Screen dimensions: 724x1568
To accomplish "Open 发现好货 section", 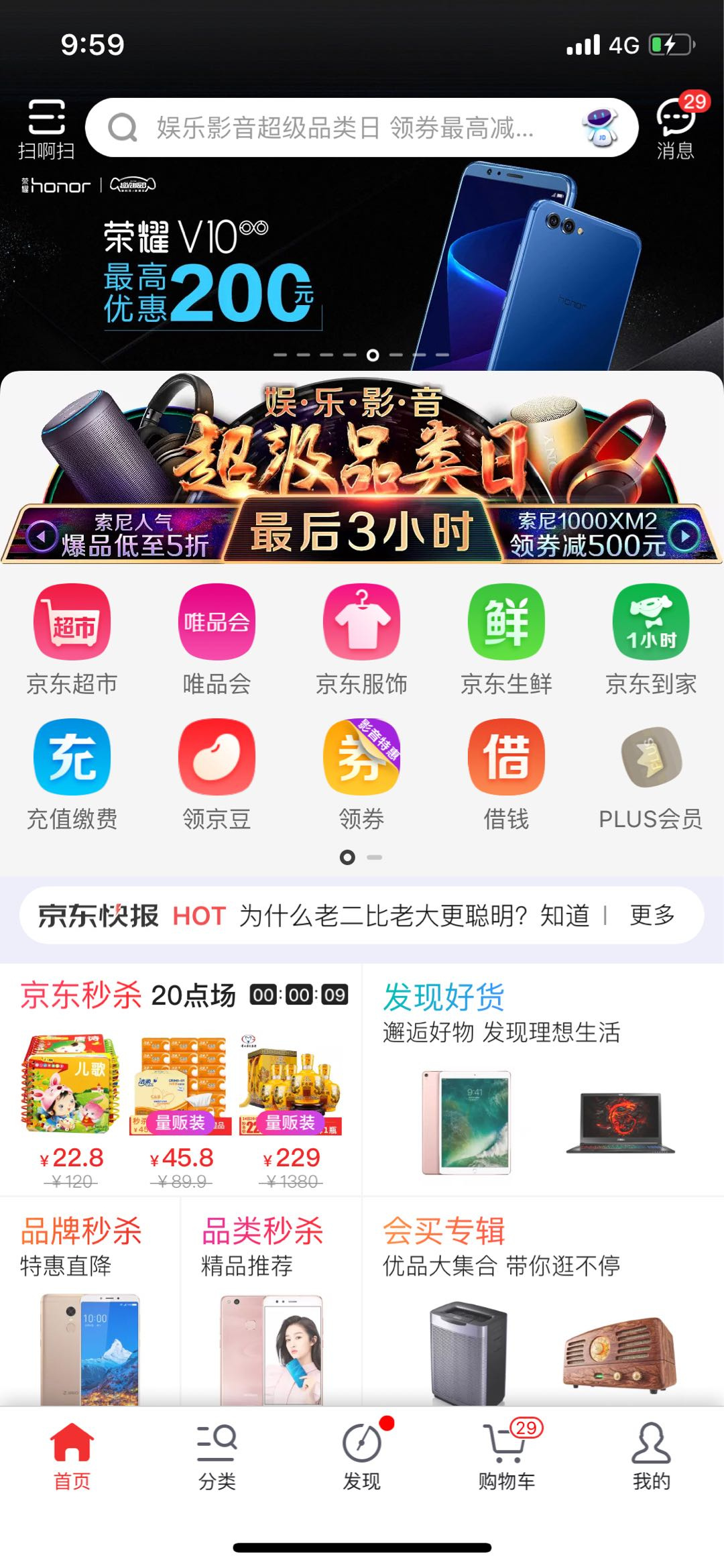I will pos(543,1080).
